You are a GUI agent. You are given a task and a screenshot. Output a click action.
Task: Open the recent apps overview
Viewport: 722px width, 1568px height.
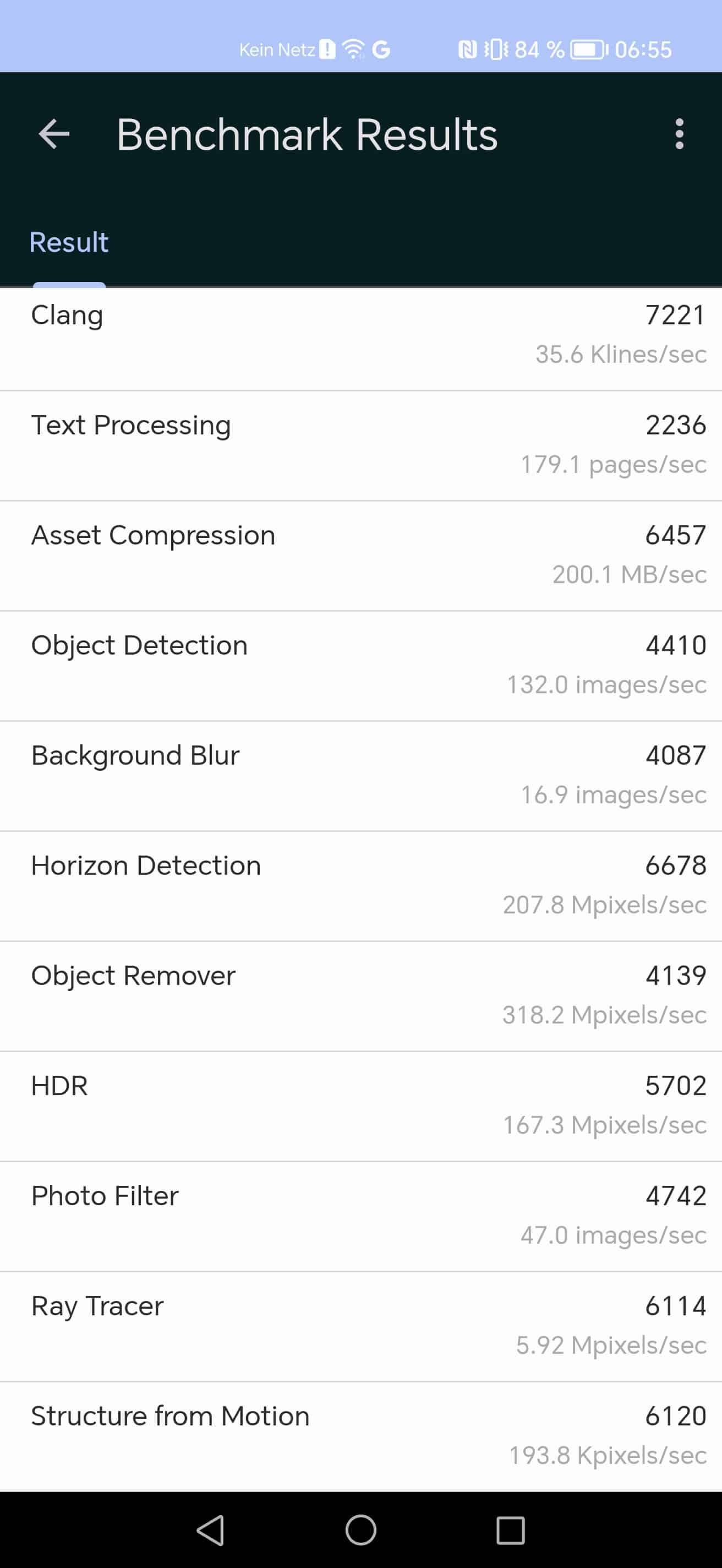(x=510, y=1529)
